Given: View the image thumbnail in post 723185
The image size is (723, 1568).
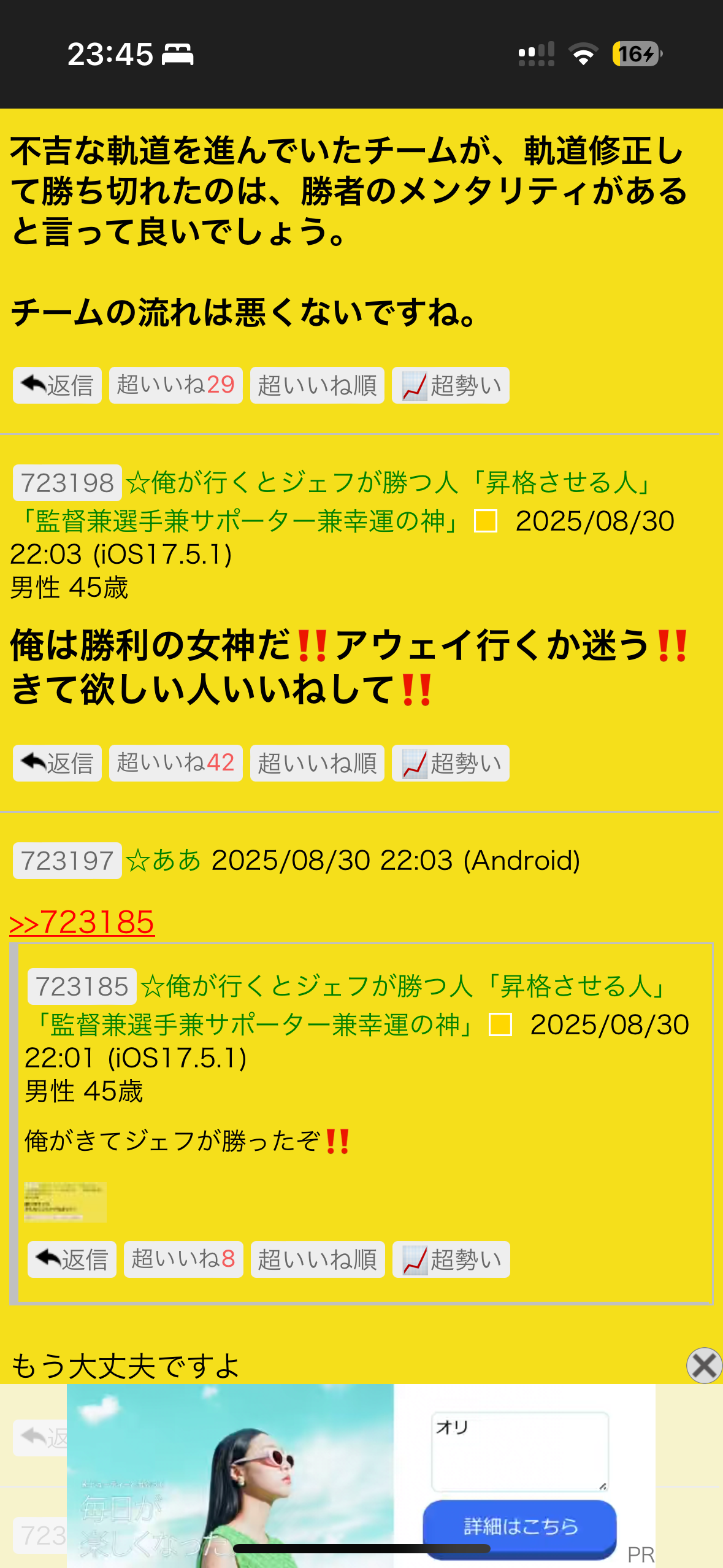Looking at the screenshot, I should 65,1202.
